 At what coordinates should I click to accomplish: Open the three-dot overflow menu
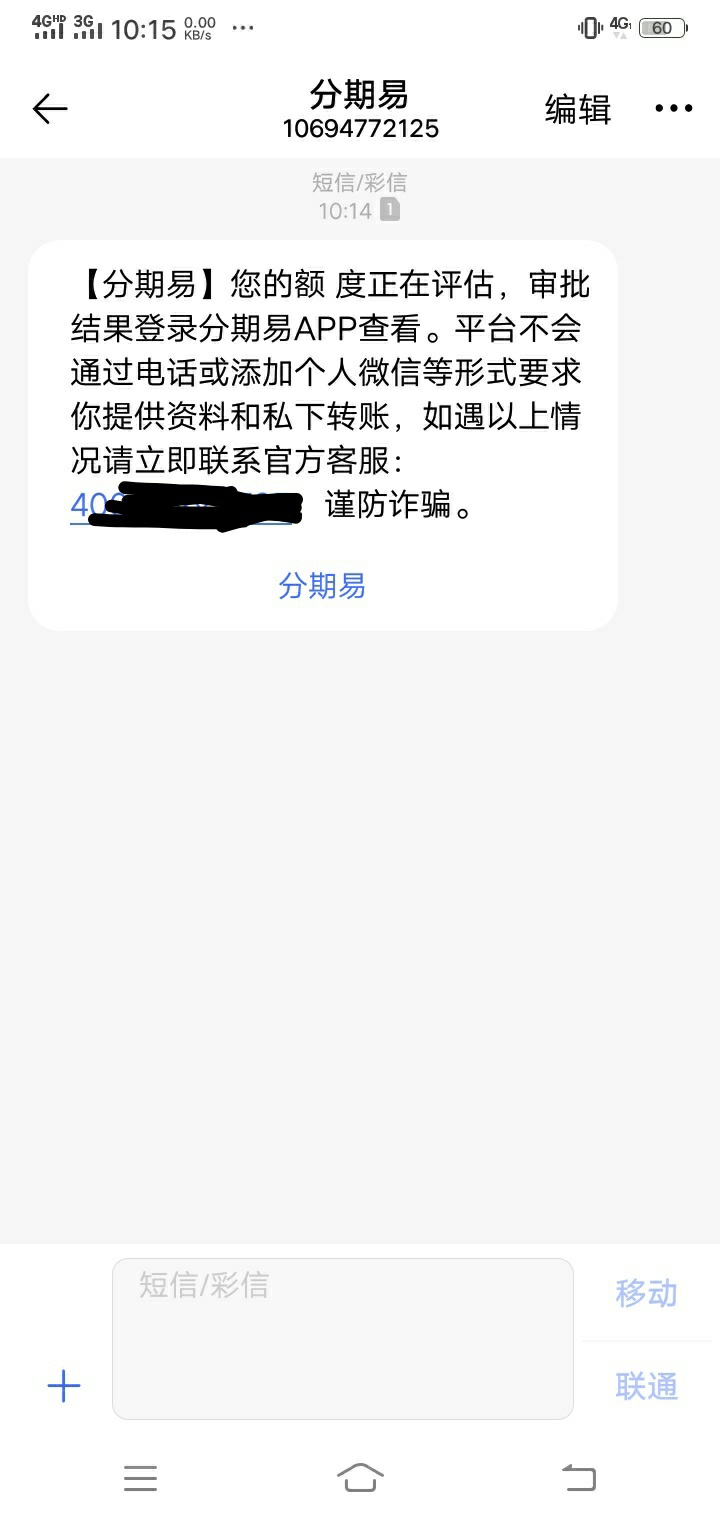click(x=673, y=109)
